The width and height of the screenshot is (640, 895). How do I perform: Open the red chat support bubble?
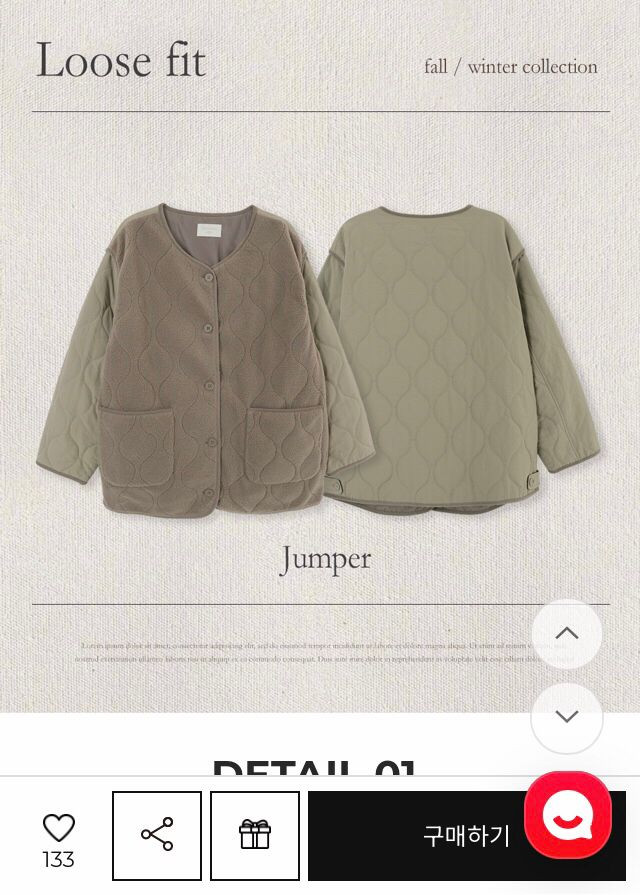coord(567,815)
